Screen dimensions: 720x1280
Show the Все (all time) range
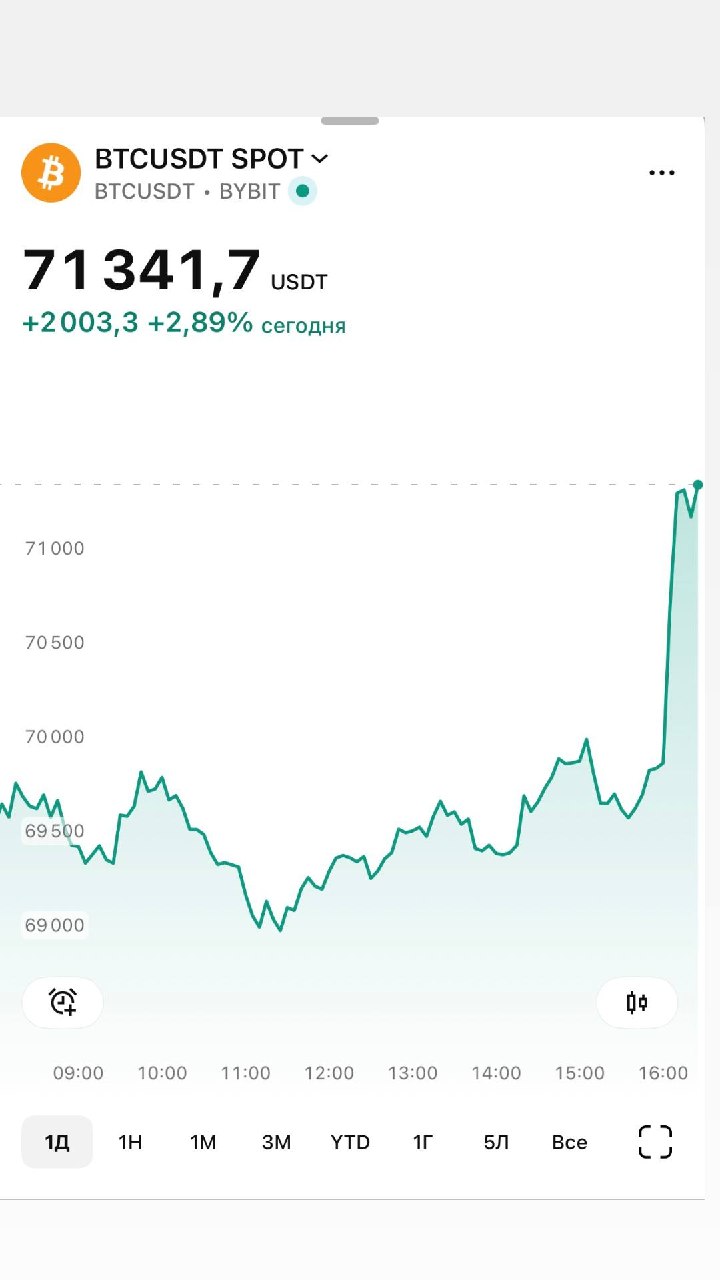pyautogui.click(x=569, y=1142)
